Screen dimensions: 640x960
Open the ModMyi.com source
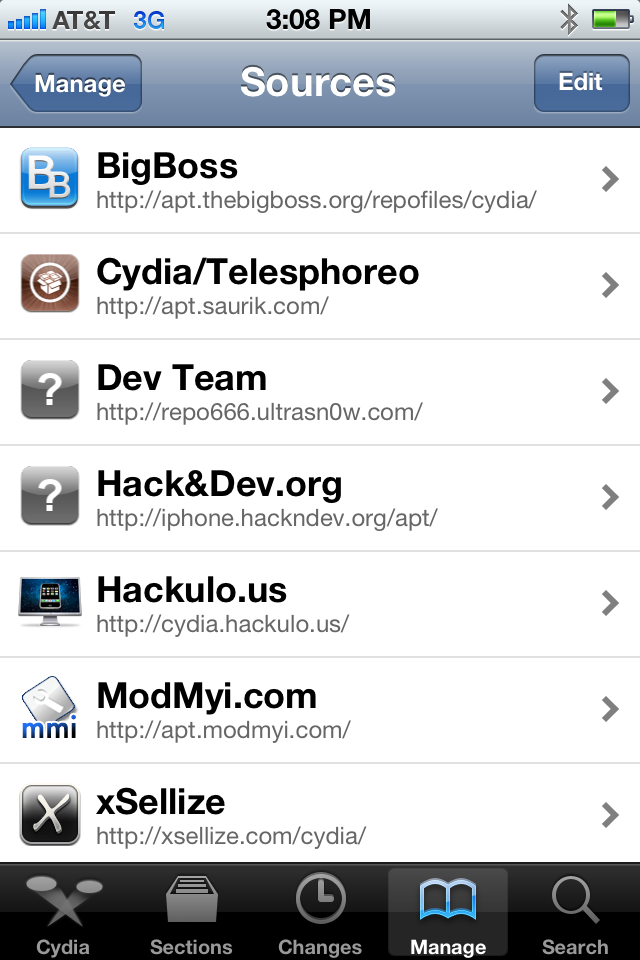point(320,710)
